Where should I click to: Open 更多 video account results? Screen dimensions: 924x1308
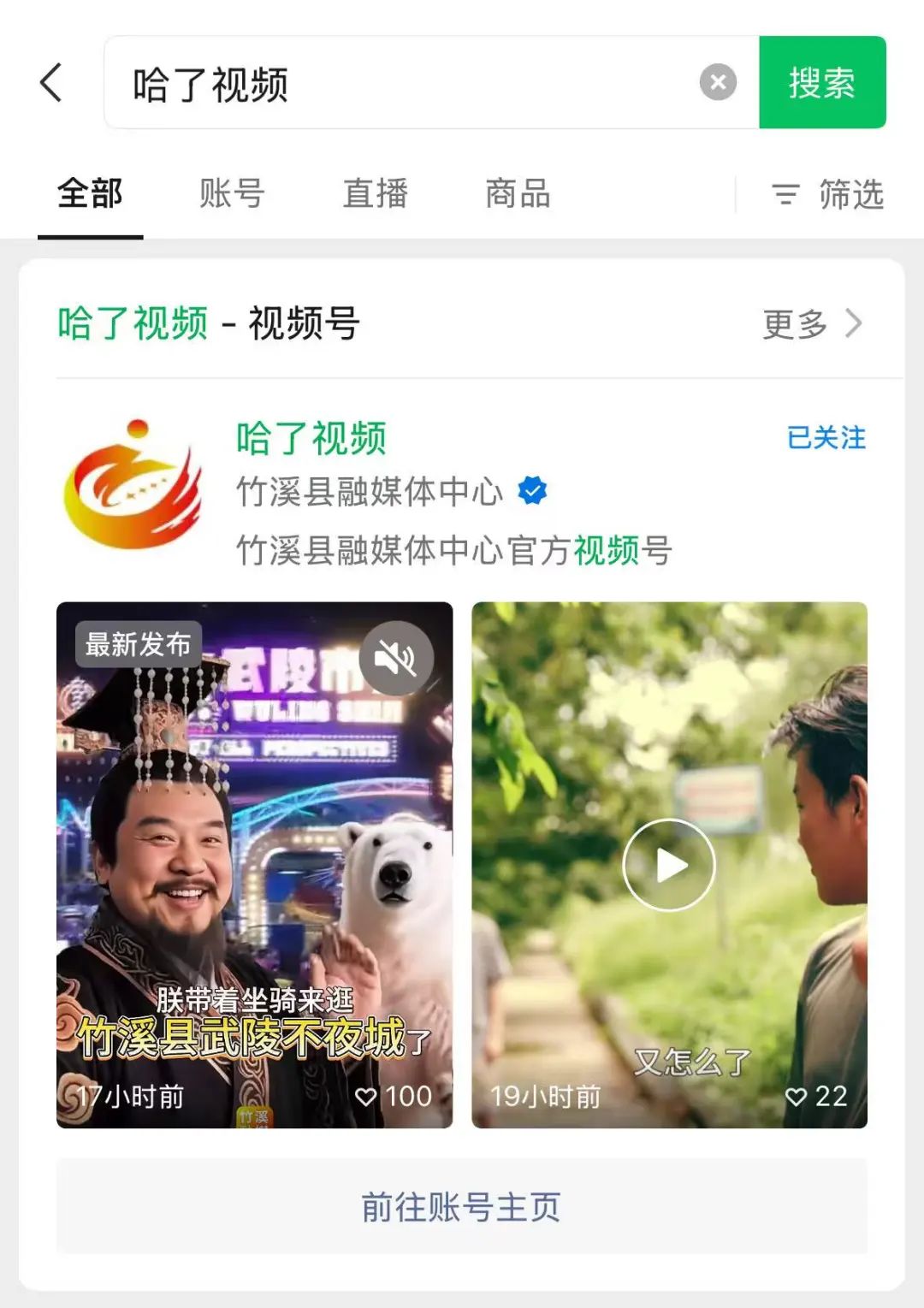coord(811,324)
